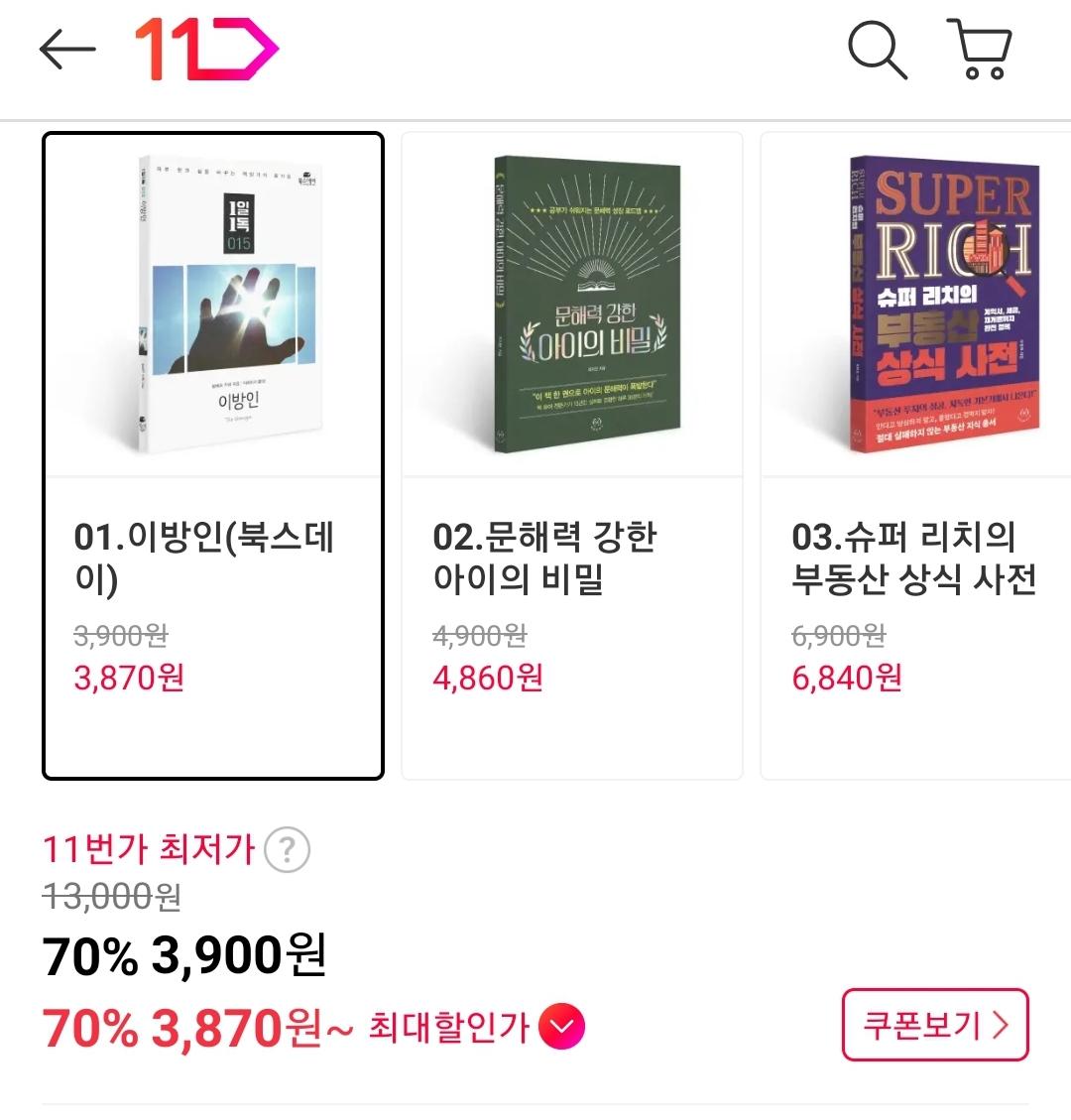Select the 01.이방인(북스데이) book card
This screenshot has width=1071, height=1120.
(213, 455)
